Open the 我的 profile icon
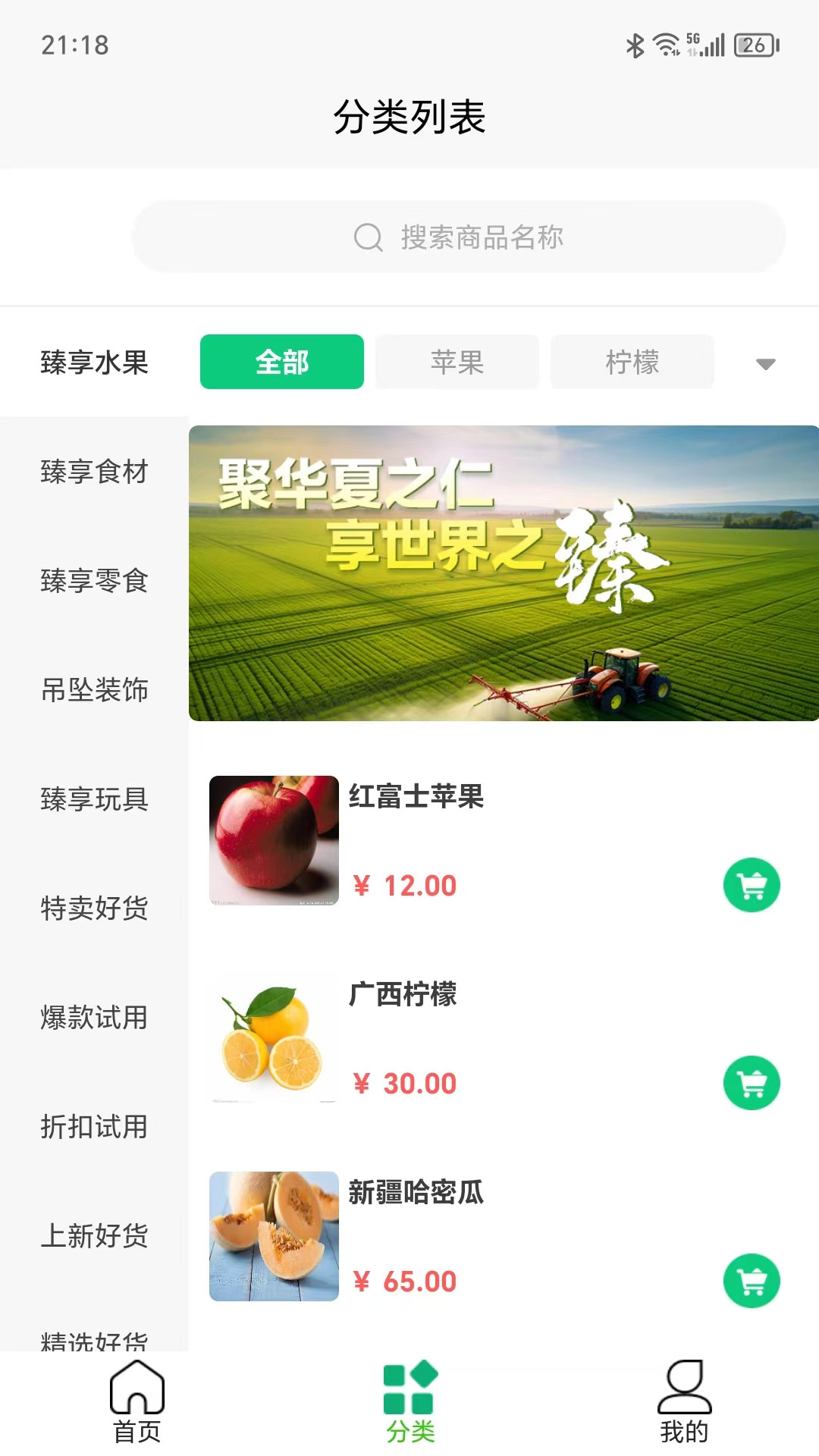The image size is (819, 1456). click(683, 1399)
